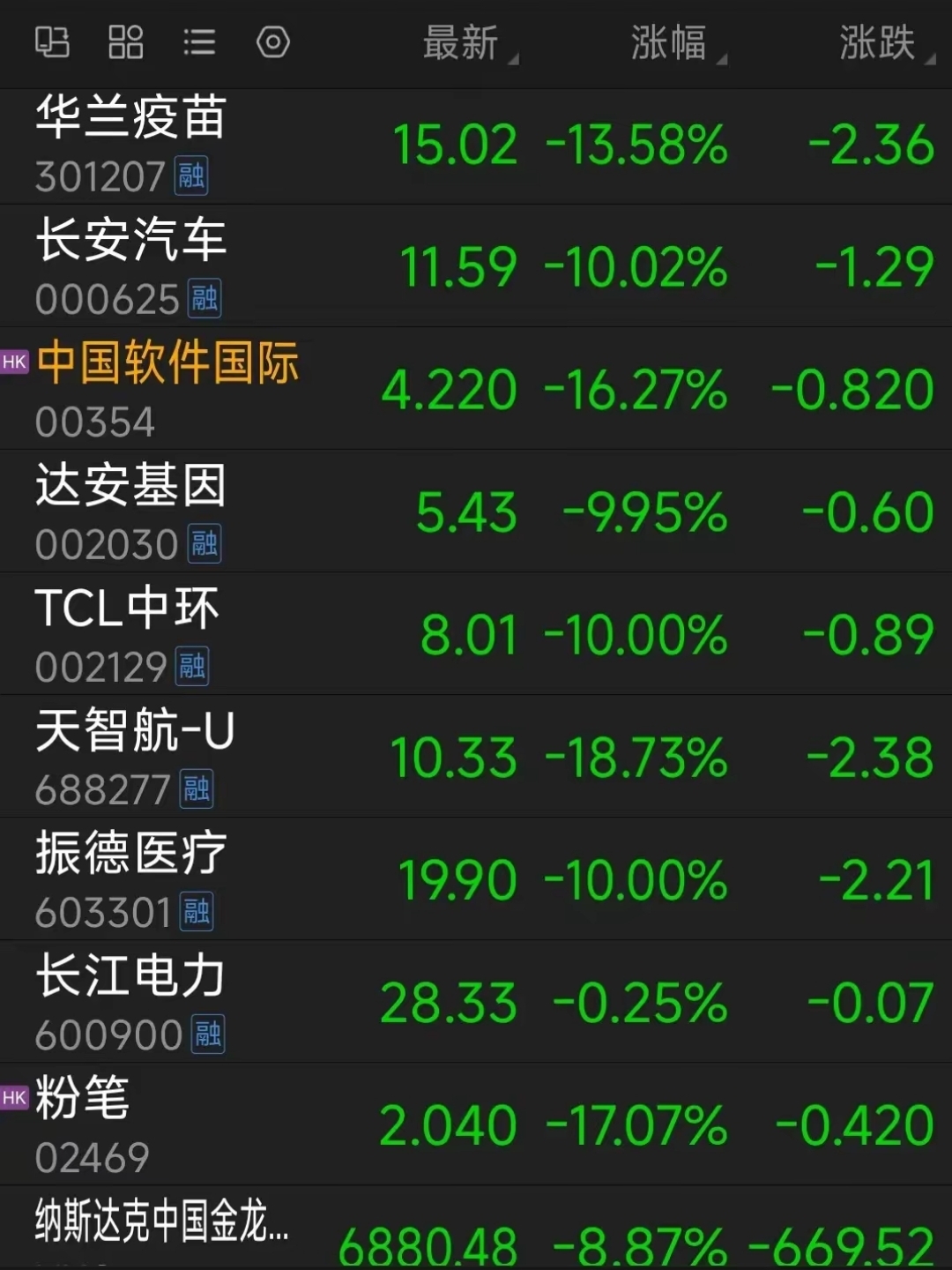Select the list view icon
Screen dimensions: 952x1270
click(x=199, y=42)
